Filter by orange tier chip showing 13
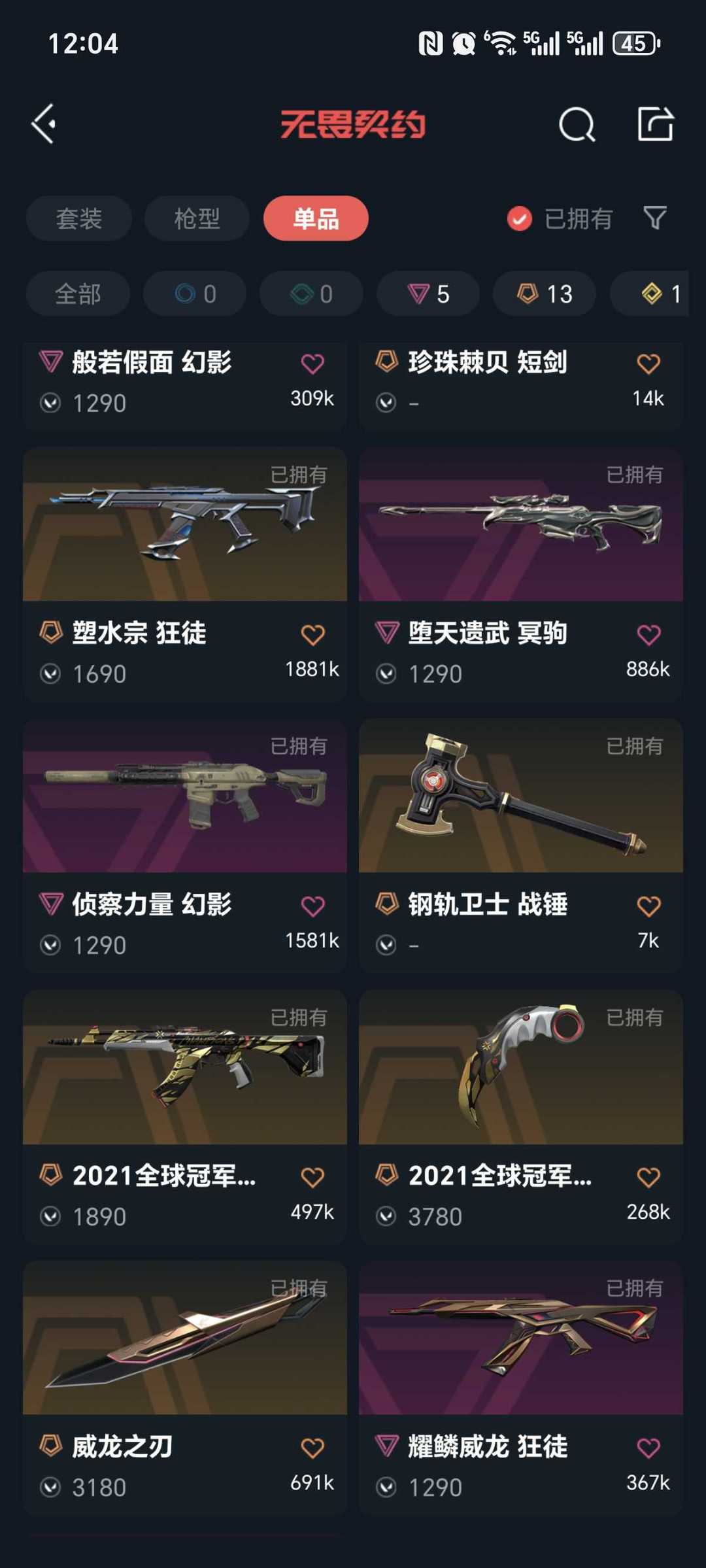The height and width of the screenshot is (1568, 706). [x=545, y=294]
